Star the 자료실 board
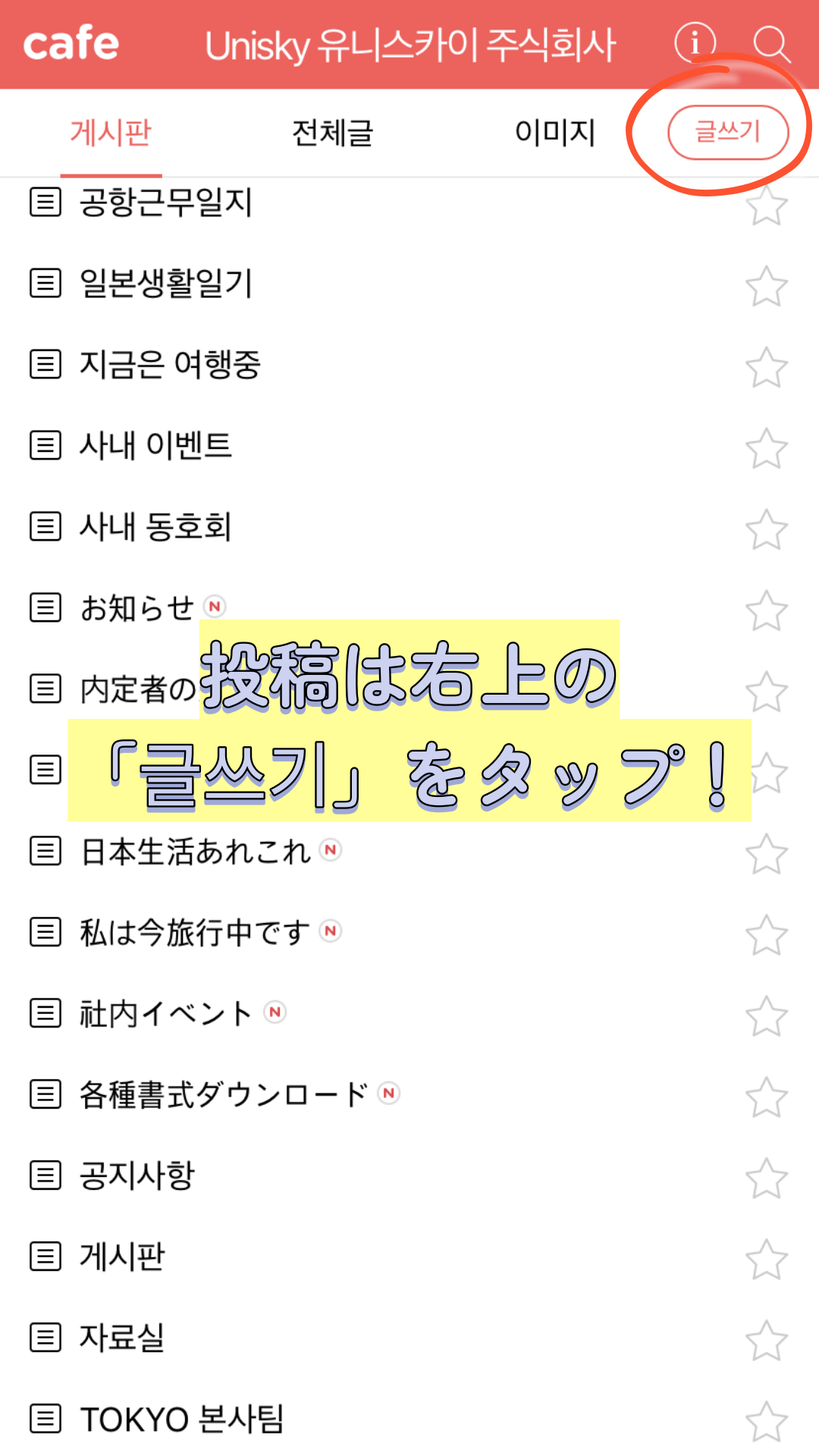The height and width of the screenshot is (1456, 819). point(766,1339)
